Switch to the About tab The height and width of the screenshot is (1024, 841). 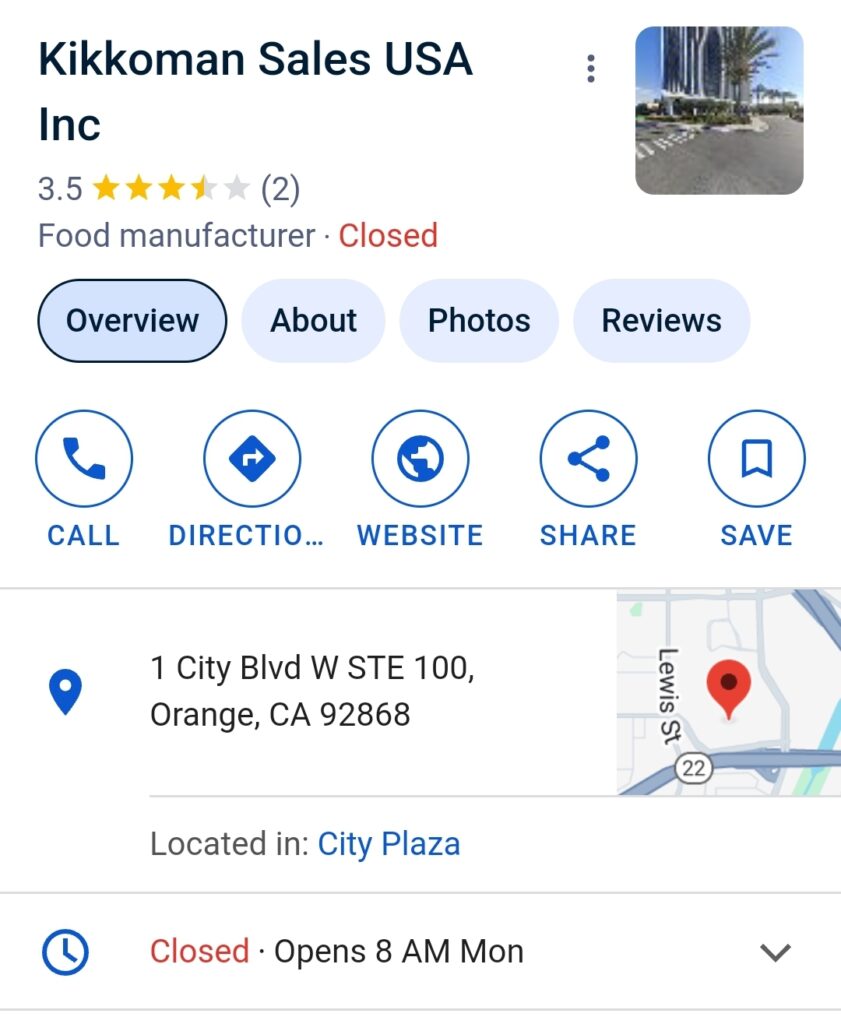click(x=313, y=321)
